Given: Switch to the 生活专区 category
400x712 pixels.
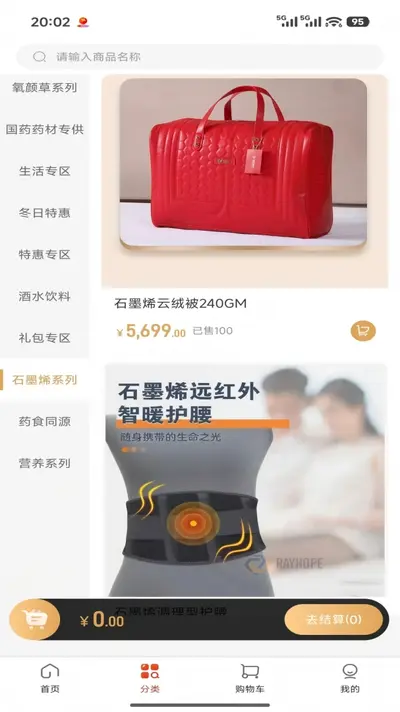Looking at the screenshot, I should (44, 171).
